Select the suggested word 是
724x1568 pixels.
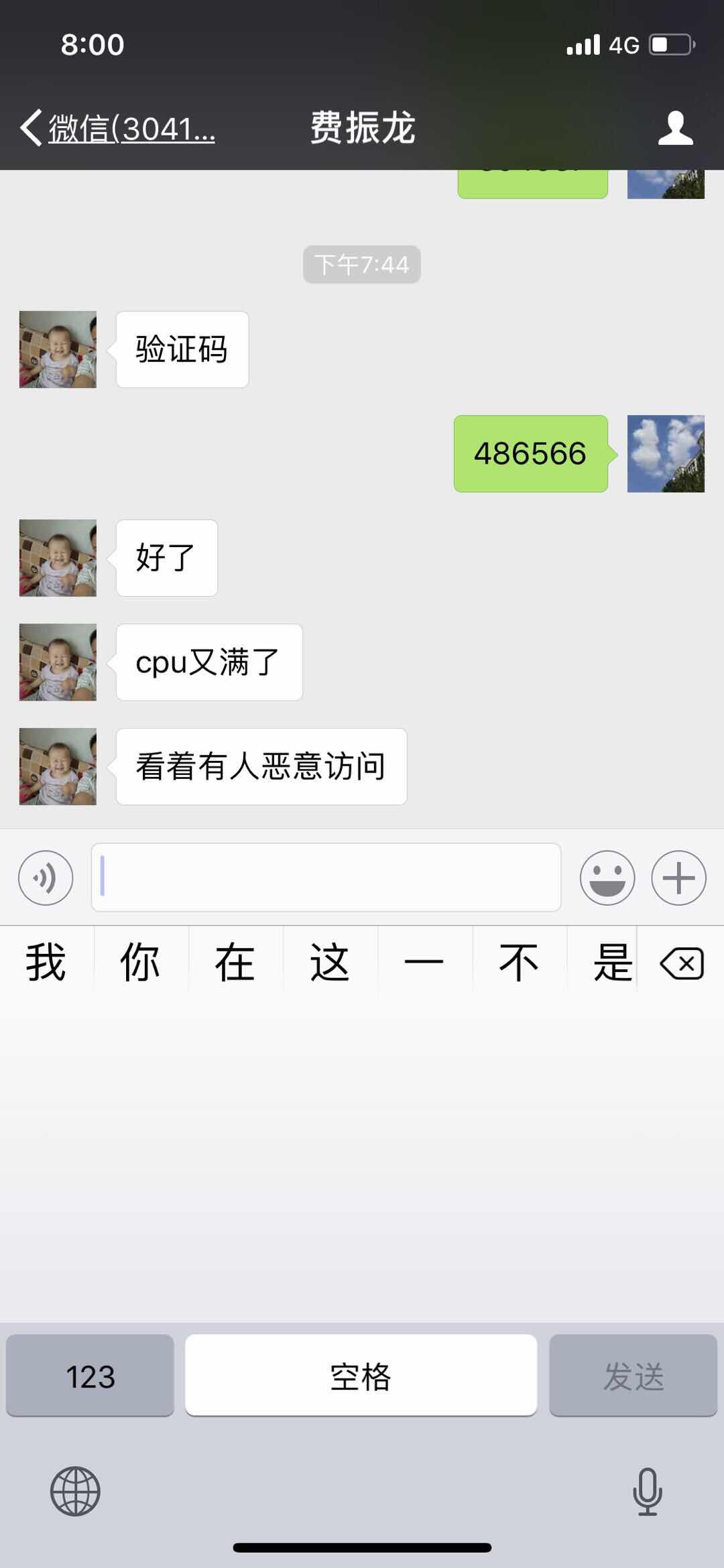612,963
